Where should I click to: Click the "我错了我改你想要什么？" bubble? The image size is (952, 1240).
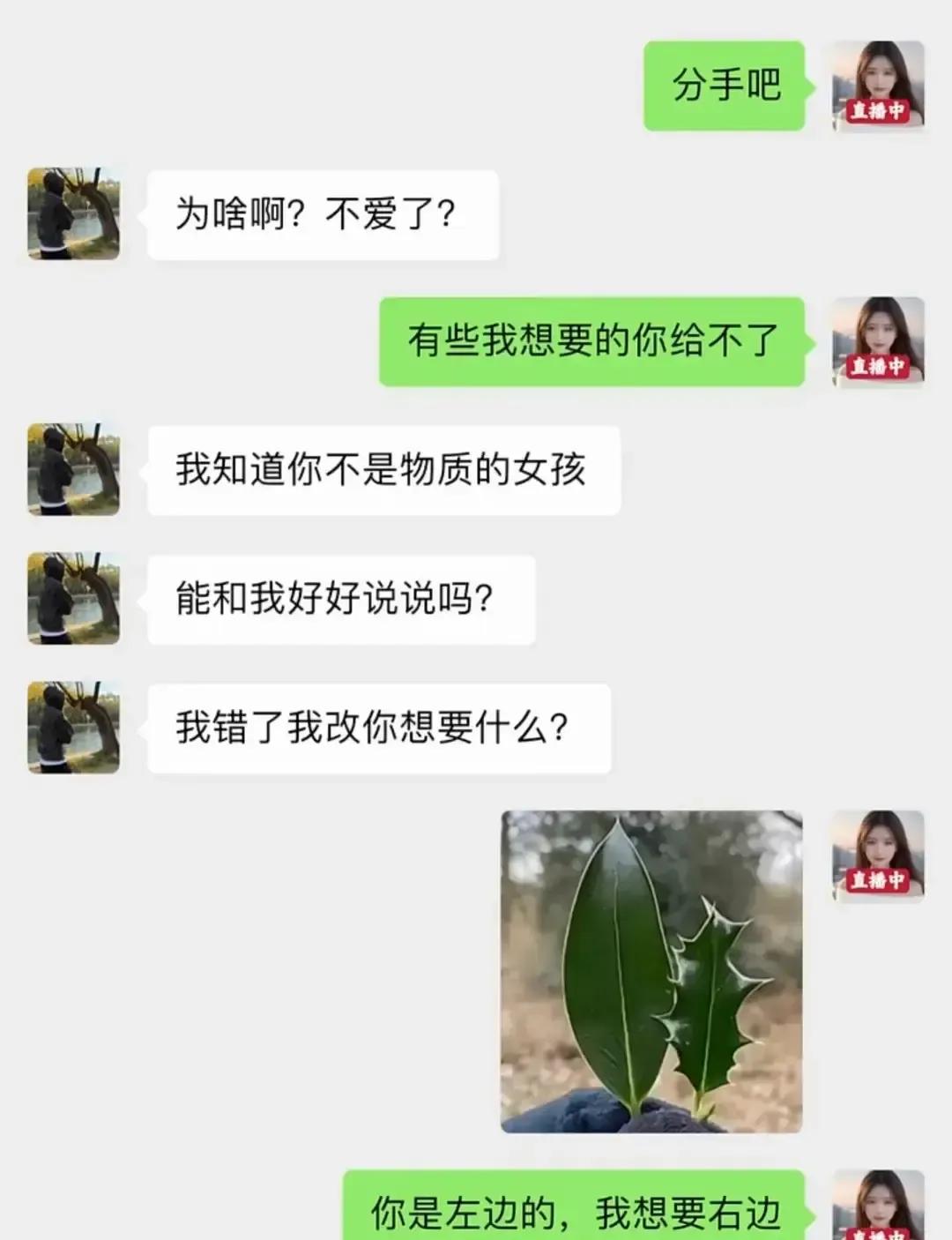(x=379, y=728)
